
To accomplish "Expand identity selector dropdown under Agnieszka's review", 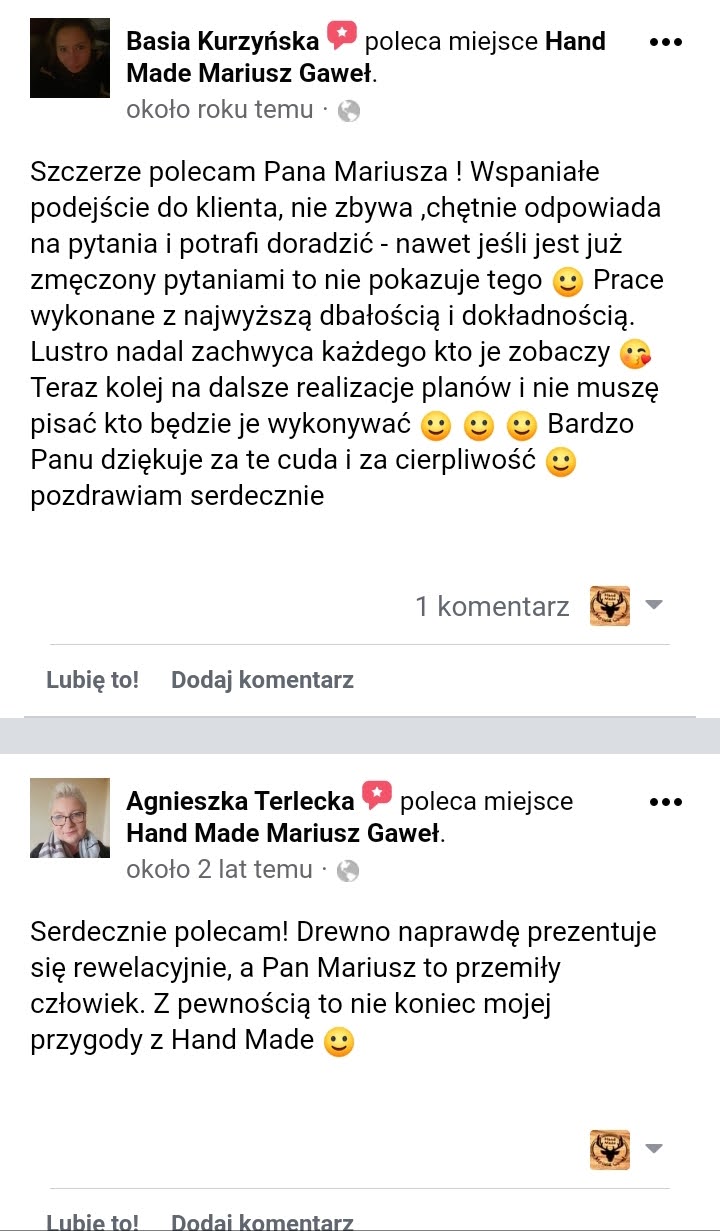I will click(625, 1149).
